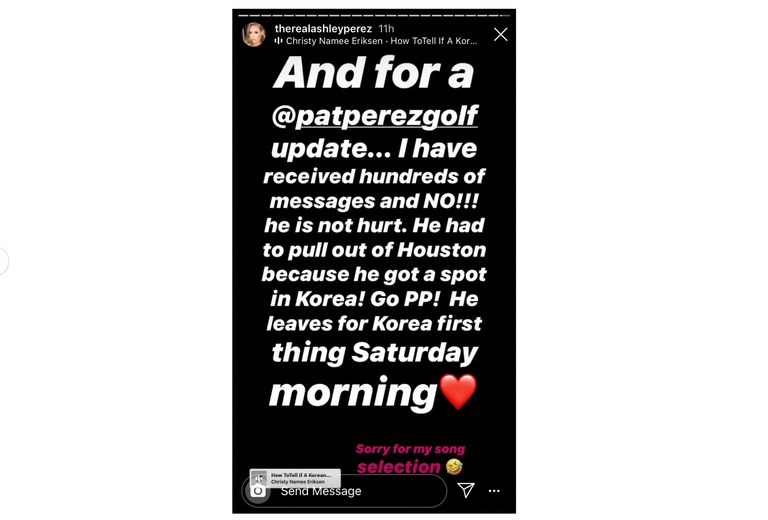Open the @patperezgolf mention
This screenshot has width=768, height=520.
click(374, 116)
